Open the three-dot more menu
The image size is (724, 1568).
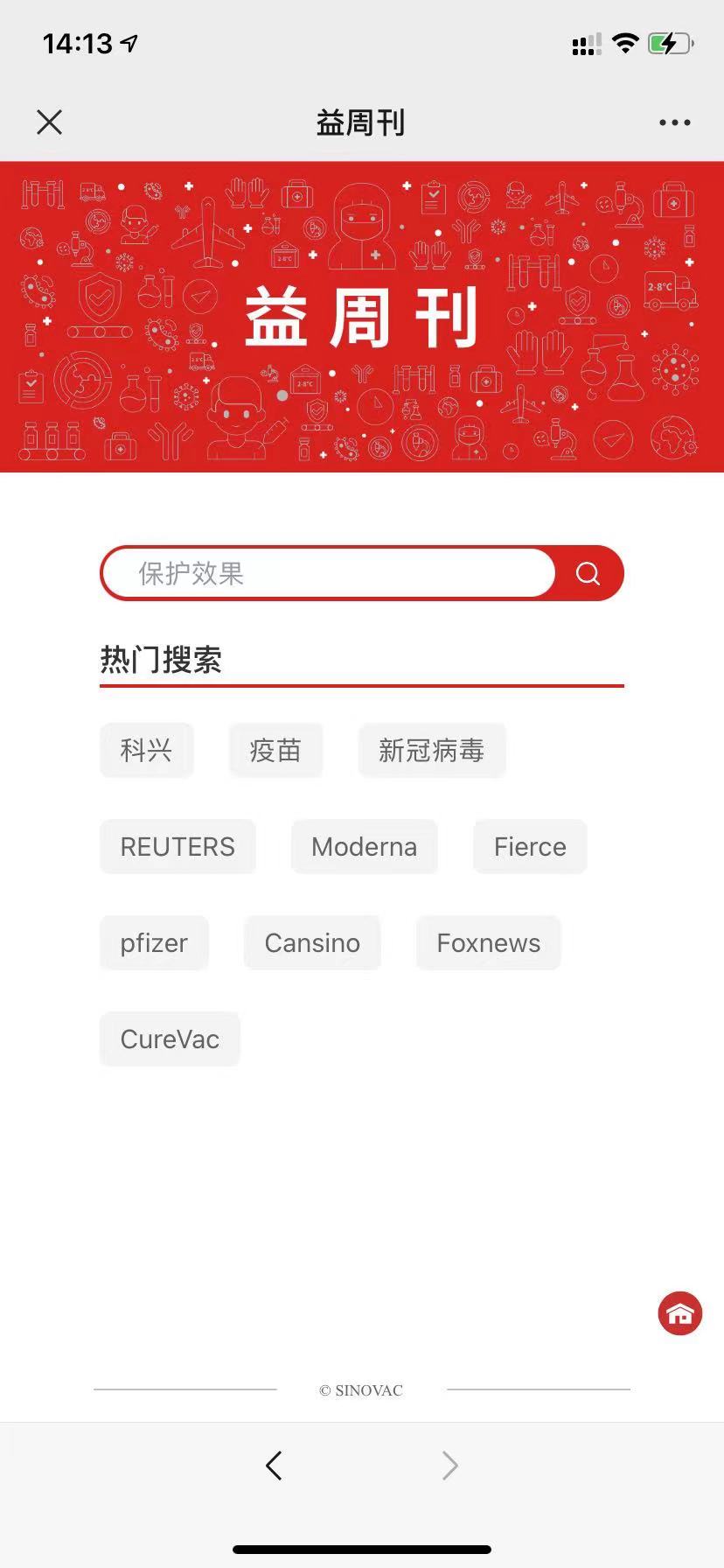674,122
